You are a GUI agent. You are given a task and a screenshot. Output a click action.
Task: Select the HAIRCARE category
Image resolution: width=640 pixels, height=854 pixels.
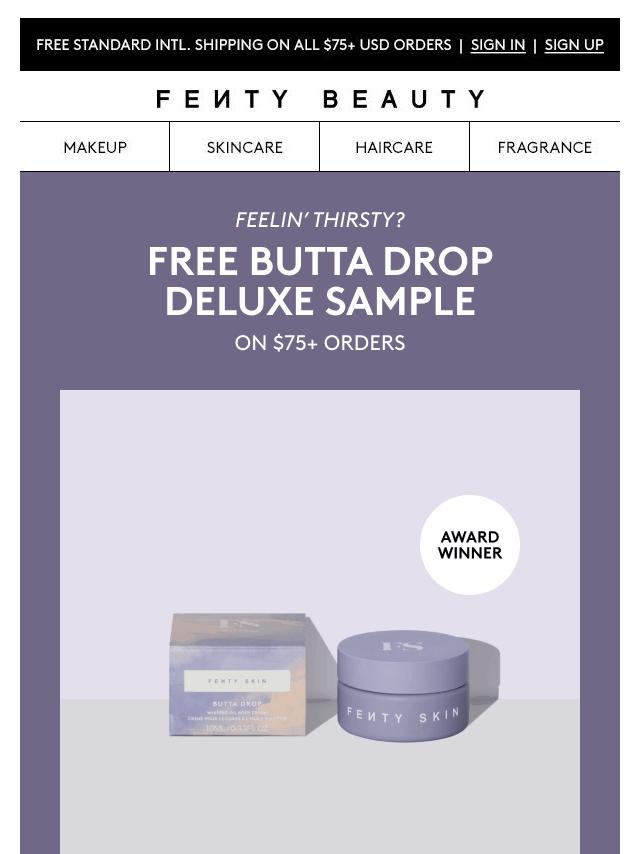tap(394, 147)
